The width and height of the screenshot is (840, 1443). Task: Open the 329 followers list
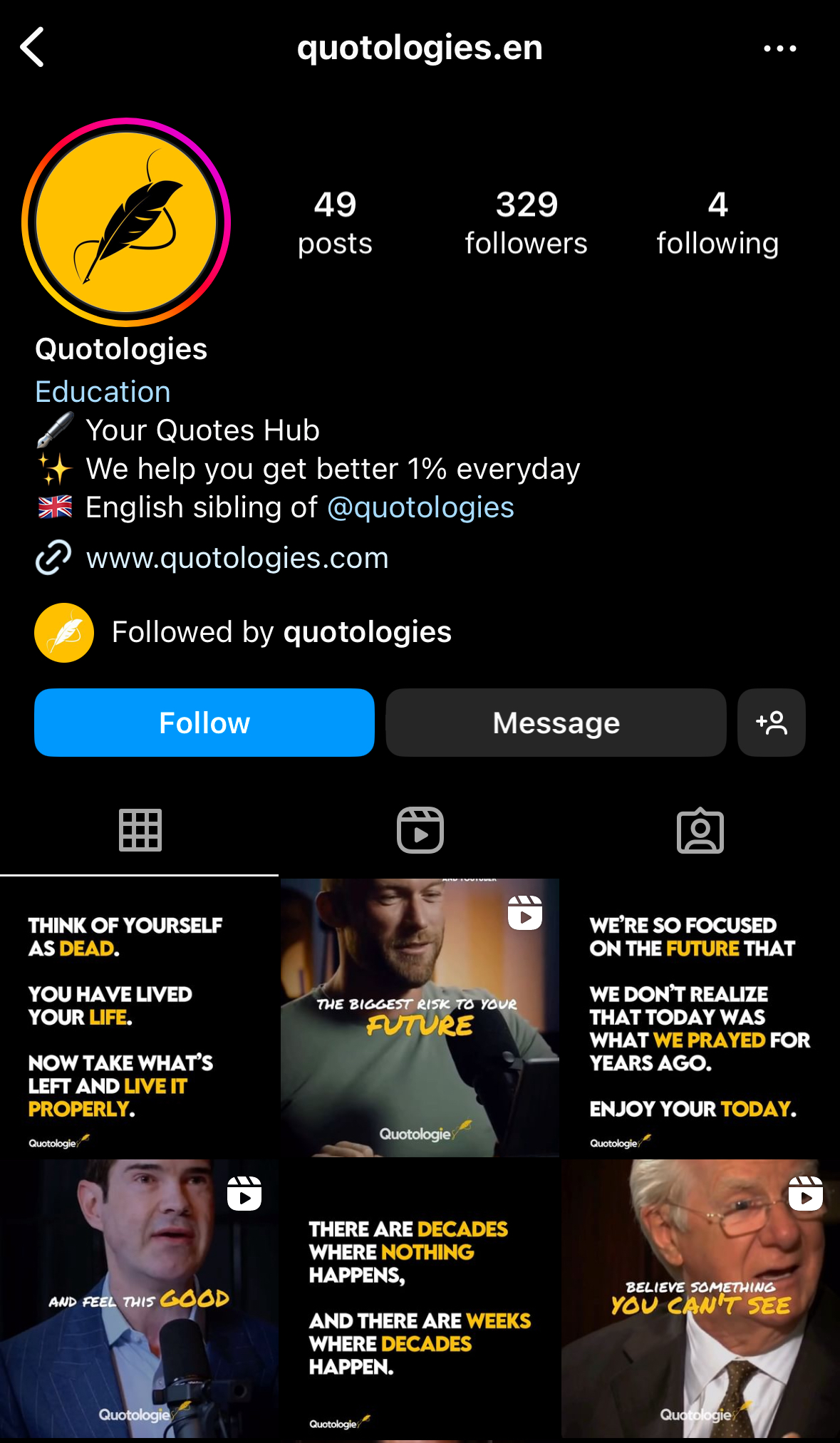pos(526,222)
